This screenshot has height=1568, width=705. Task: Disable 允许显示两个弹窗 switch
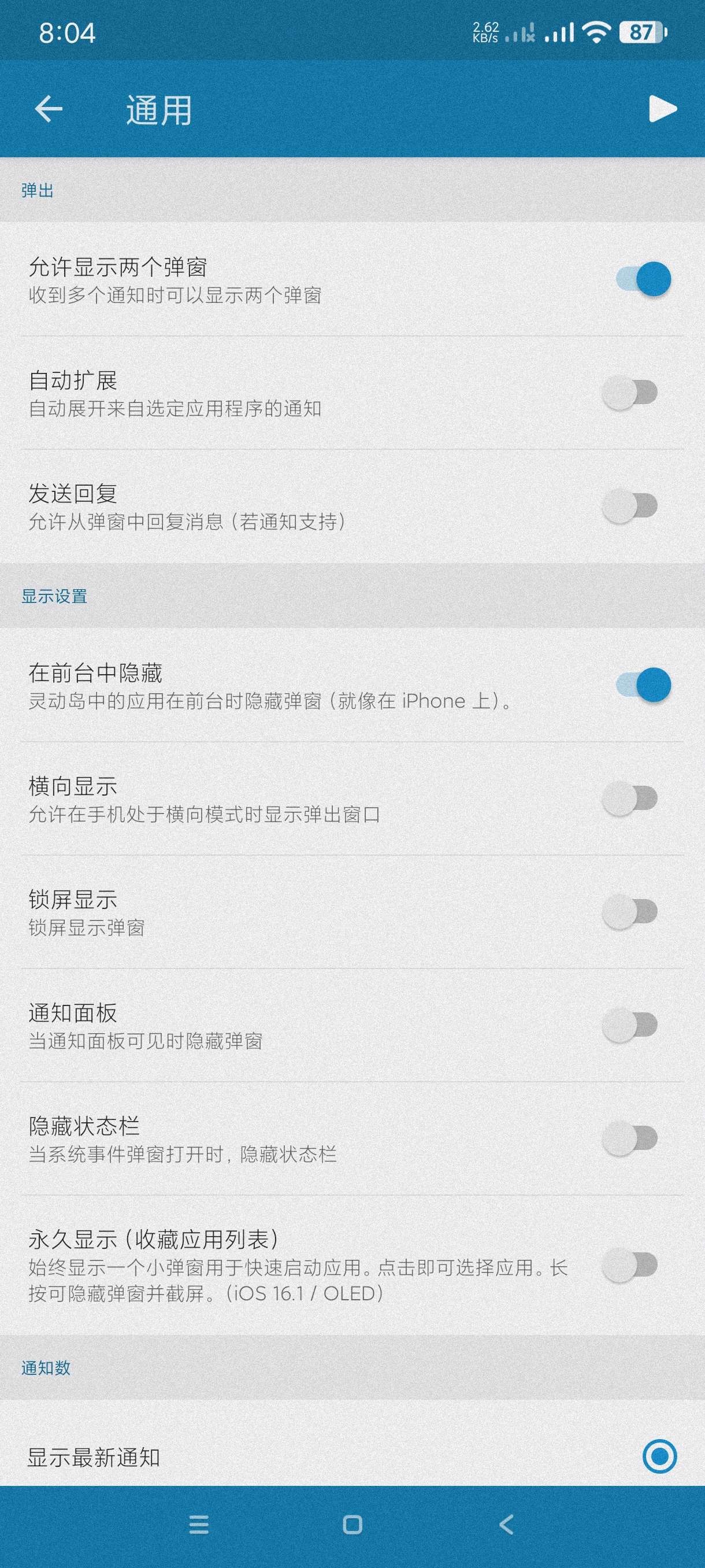pyautogui.click(x=643, y=279)
